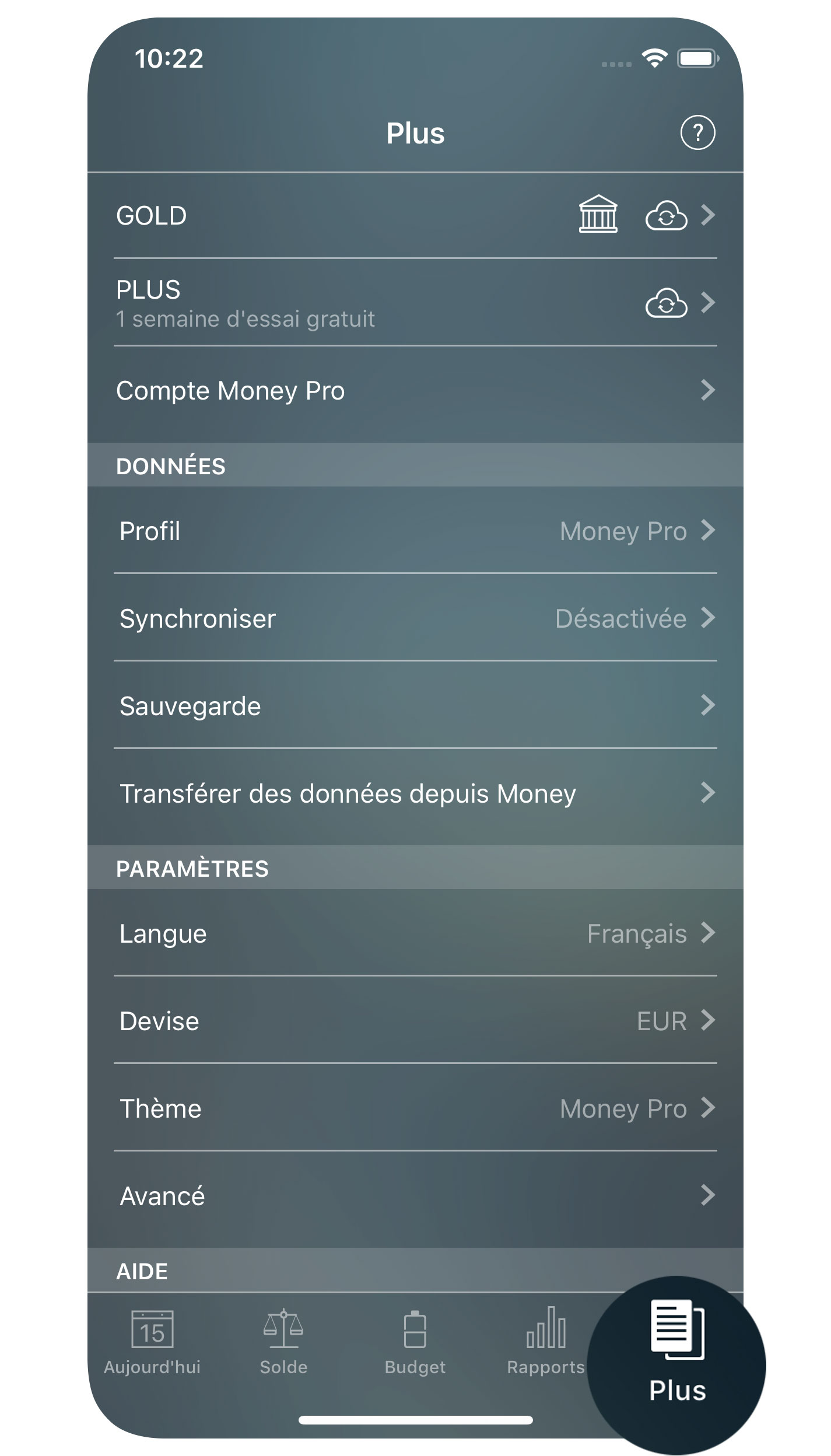Screen dimensions: 831x1456
Task: Tap Désactivée to change sync state
Action: point(623,618)
